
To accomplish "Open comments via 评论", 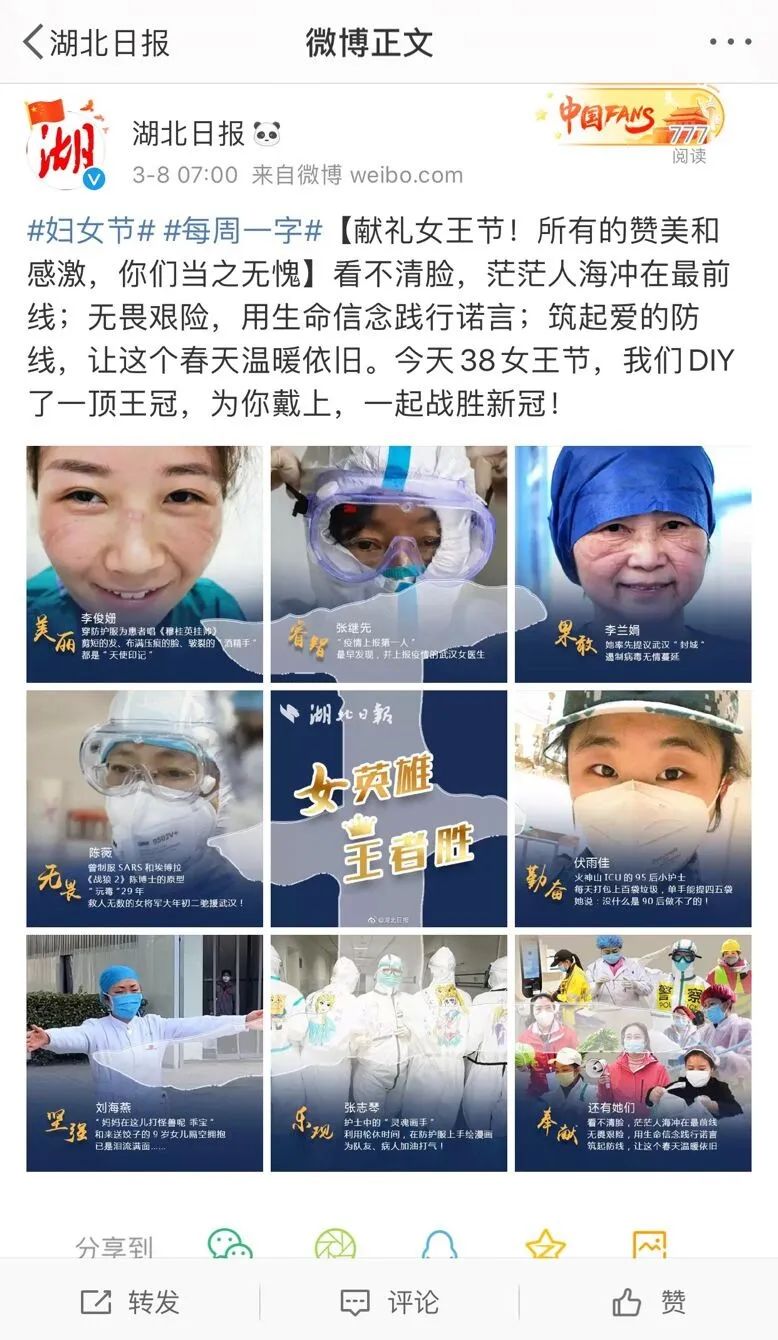I will (x=389, y=1301).
